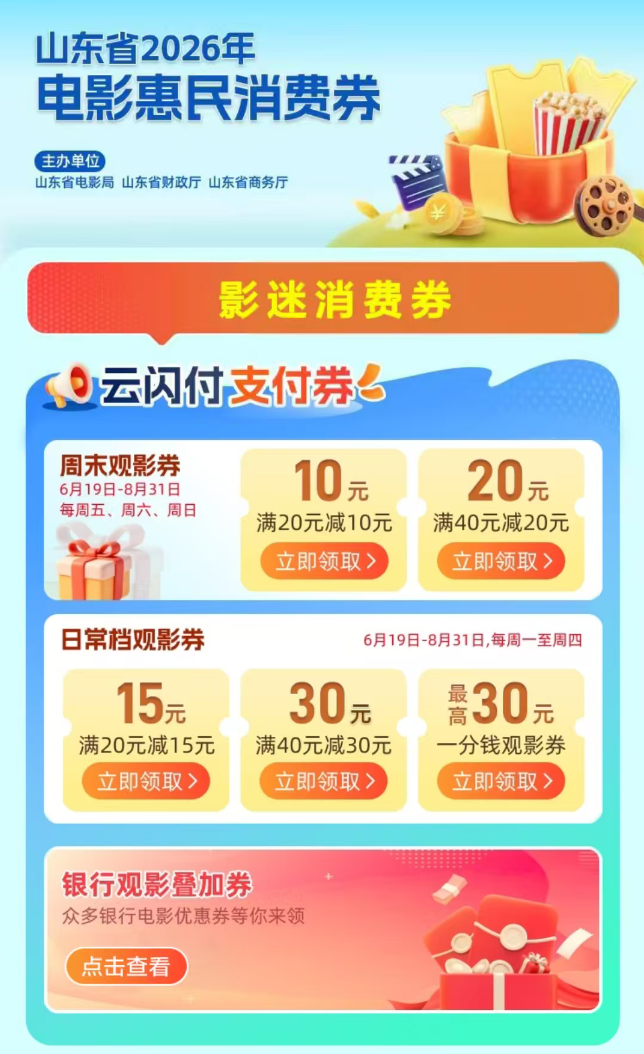Claim the 一分钱观影券 coupon
This screenshot has width=644, height=1054.
(x=501, y=781)
